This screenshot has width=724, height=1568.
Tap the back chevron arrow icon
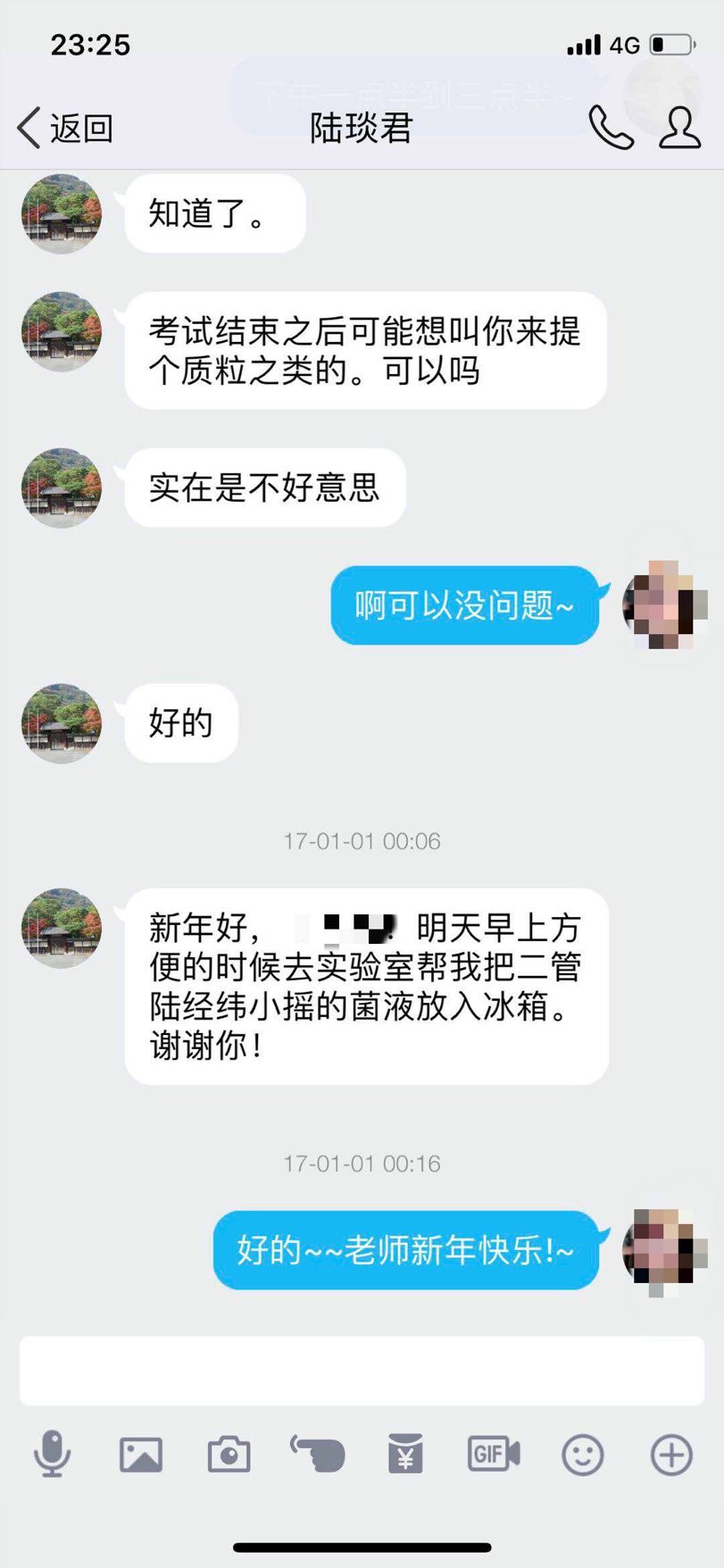click(27, 128)
